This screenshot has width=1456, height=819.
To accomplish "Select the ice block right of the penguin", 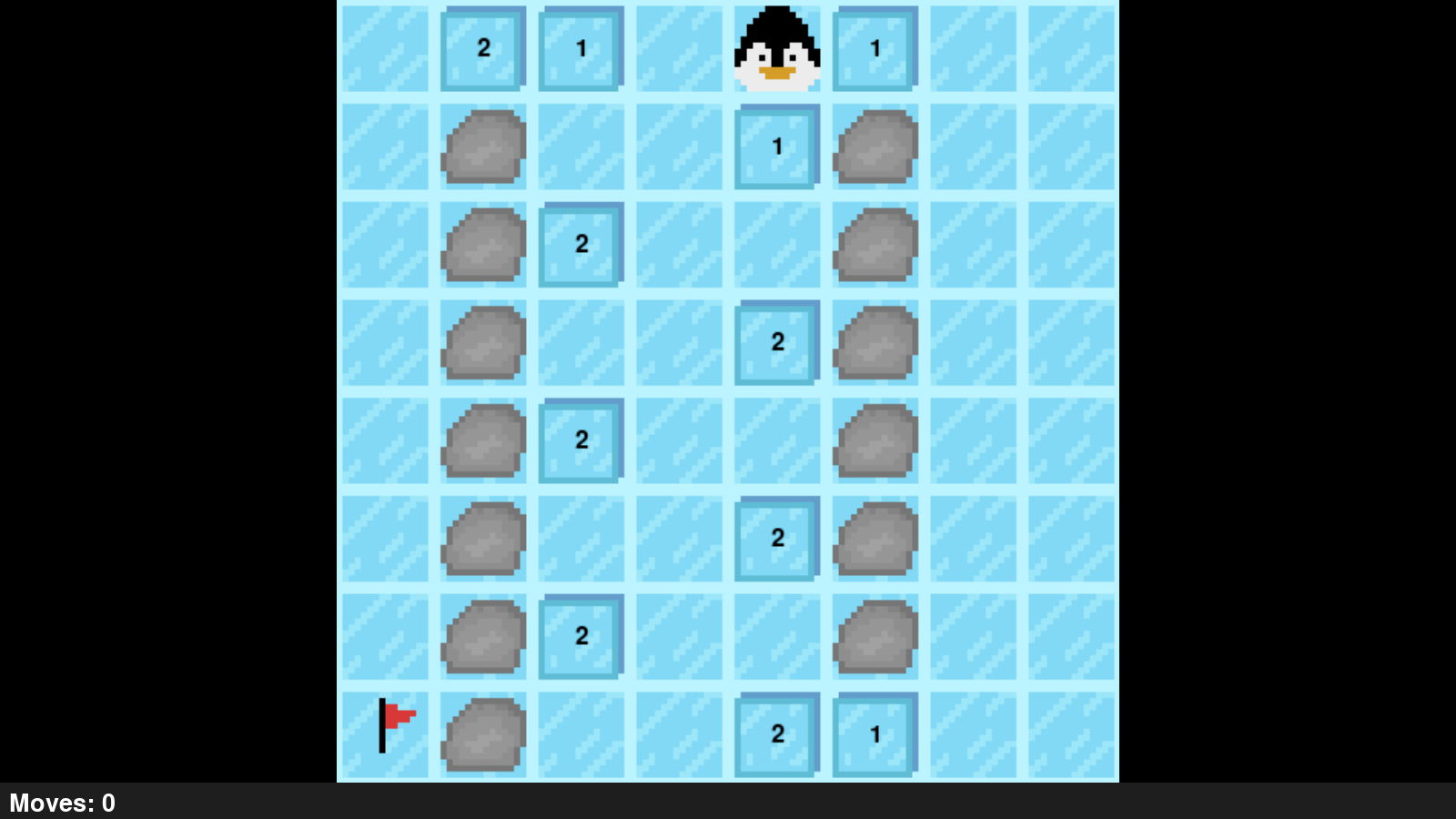I will pyautogui.click(x=875, y=49).
